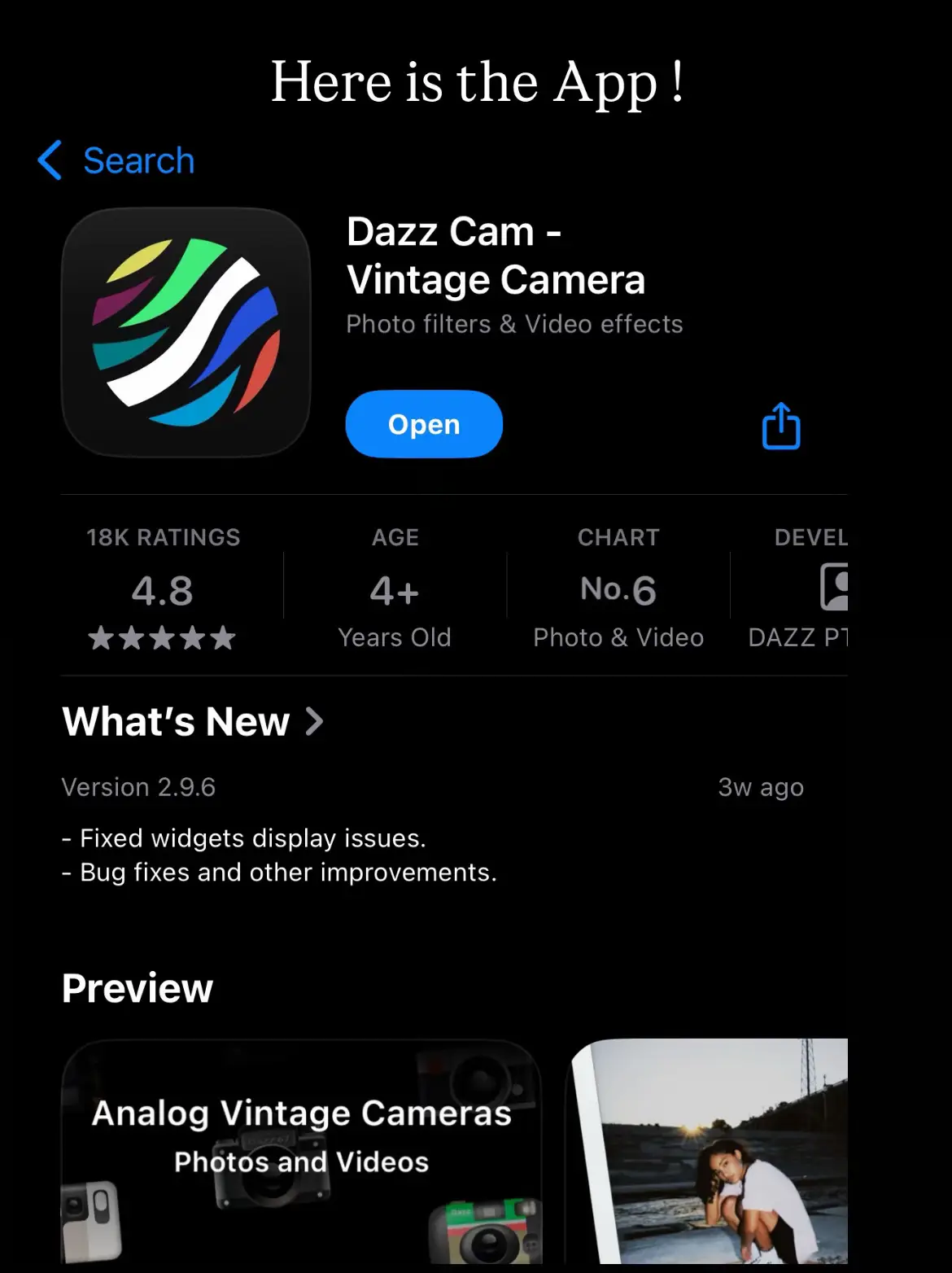Open the Analog Vintage Cameras preview
This screenshot has height=1273, width=952.
(x=301, y=1151)
